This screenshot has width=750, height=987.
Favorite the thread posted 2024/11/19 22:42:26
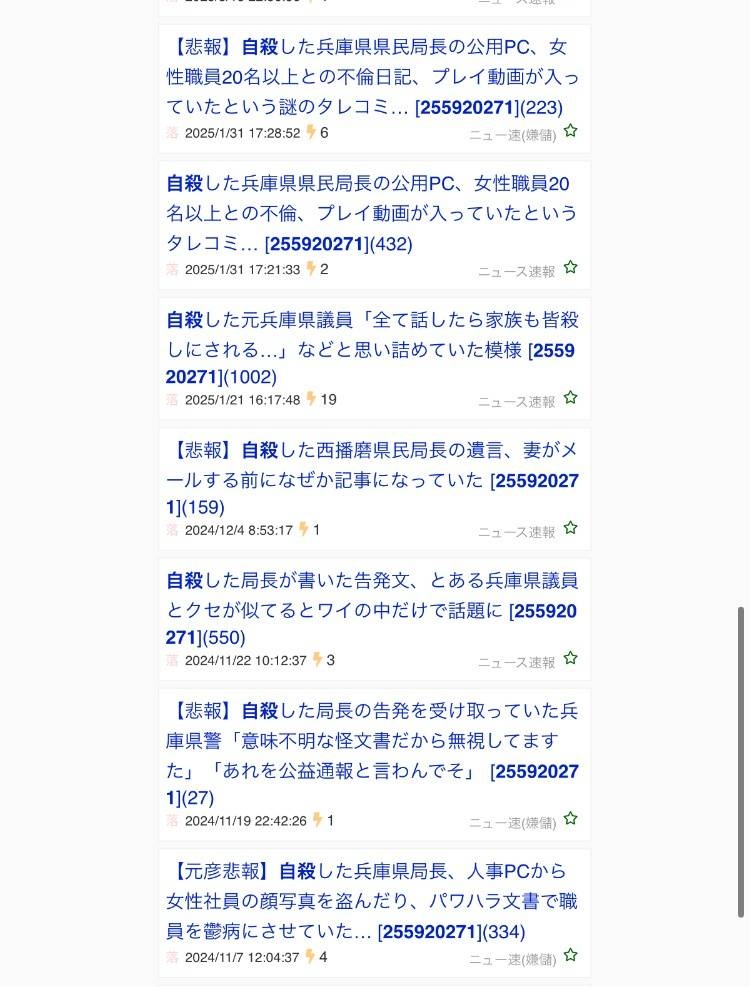[570, 819]
